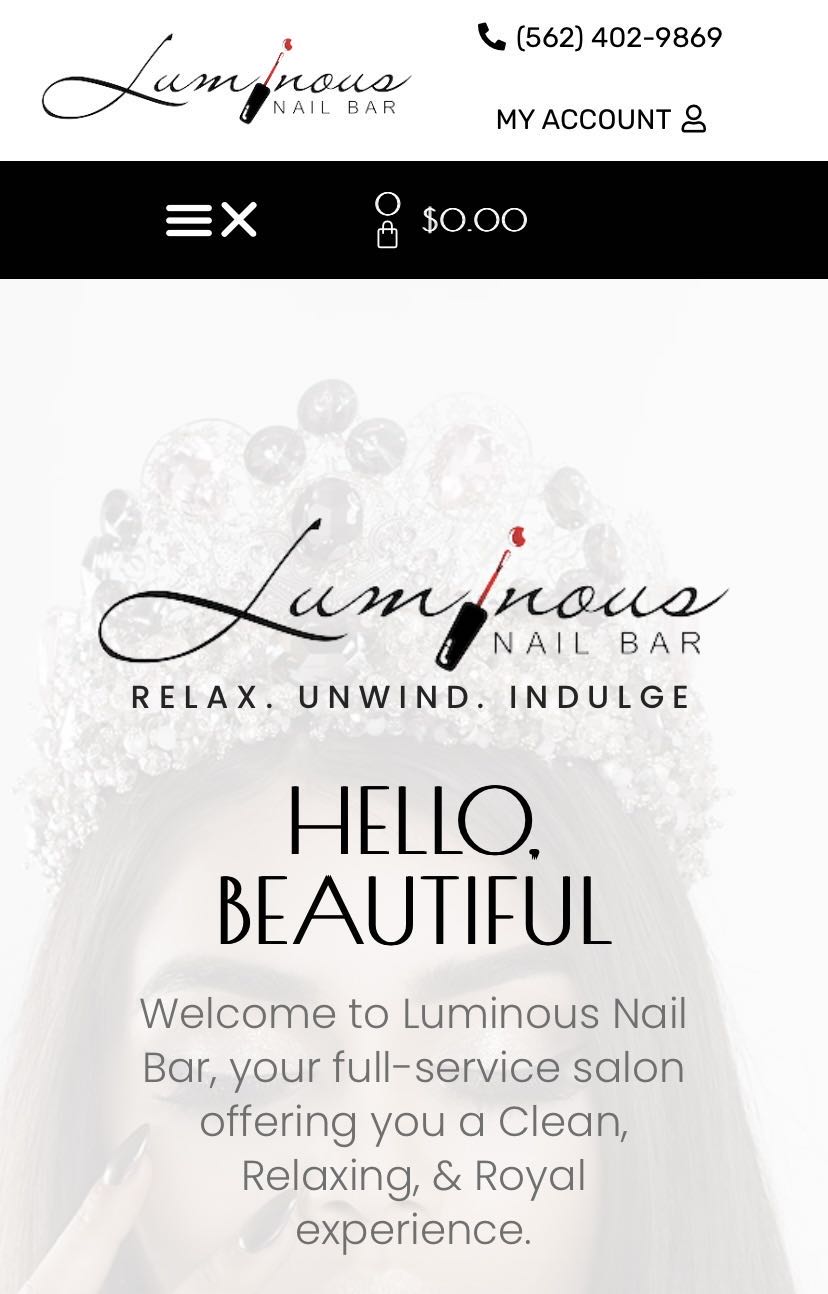Viewport: 828px width, 1294px height.
Task: Tap the Luminous Nail Bar header logo
Action: [227, 80]
